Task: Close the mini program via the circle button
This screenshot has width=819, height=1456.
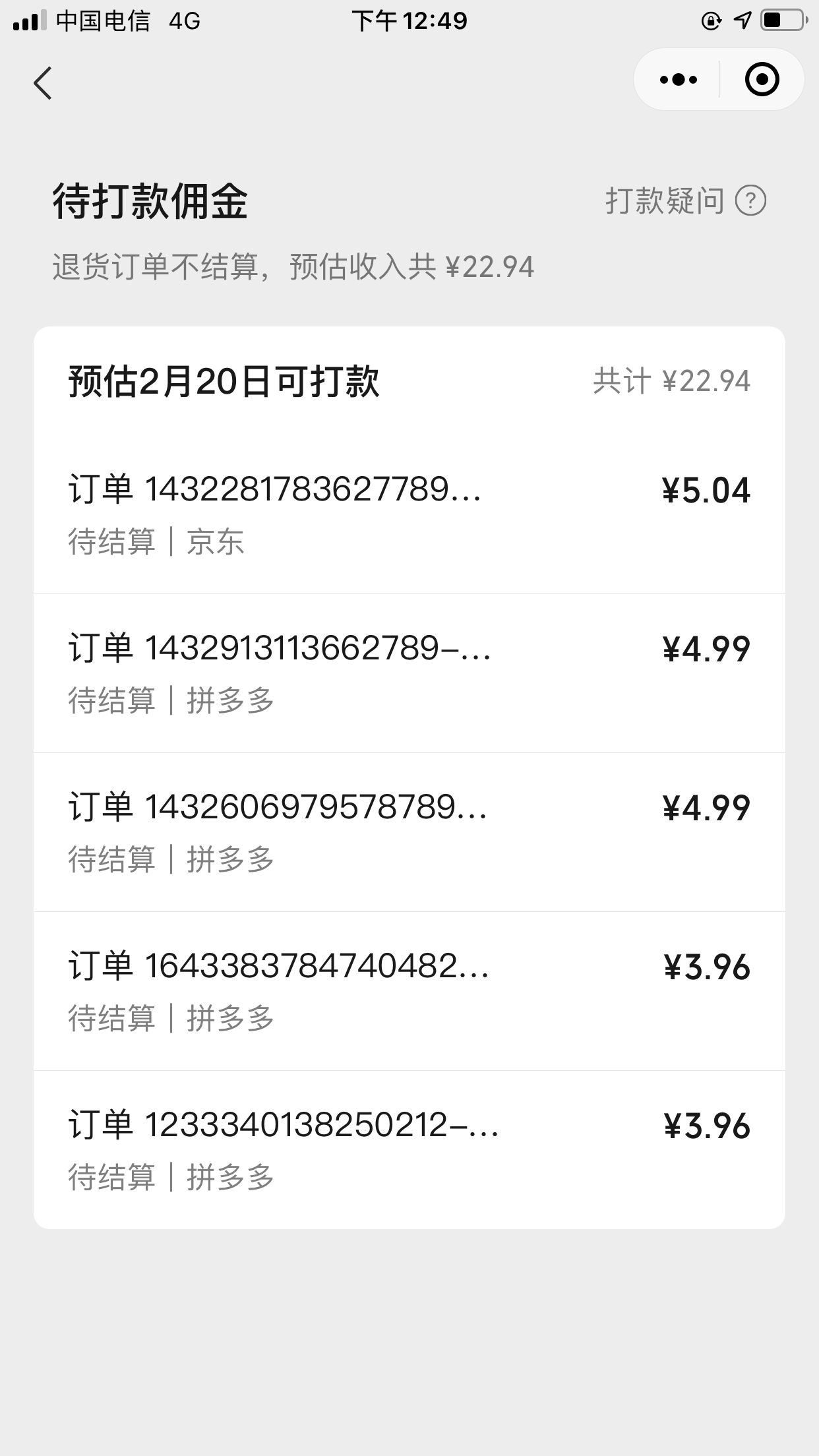Action: click(762, 80)
